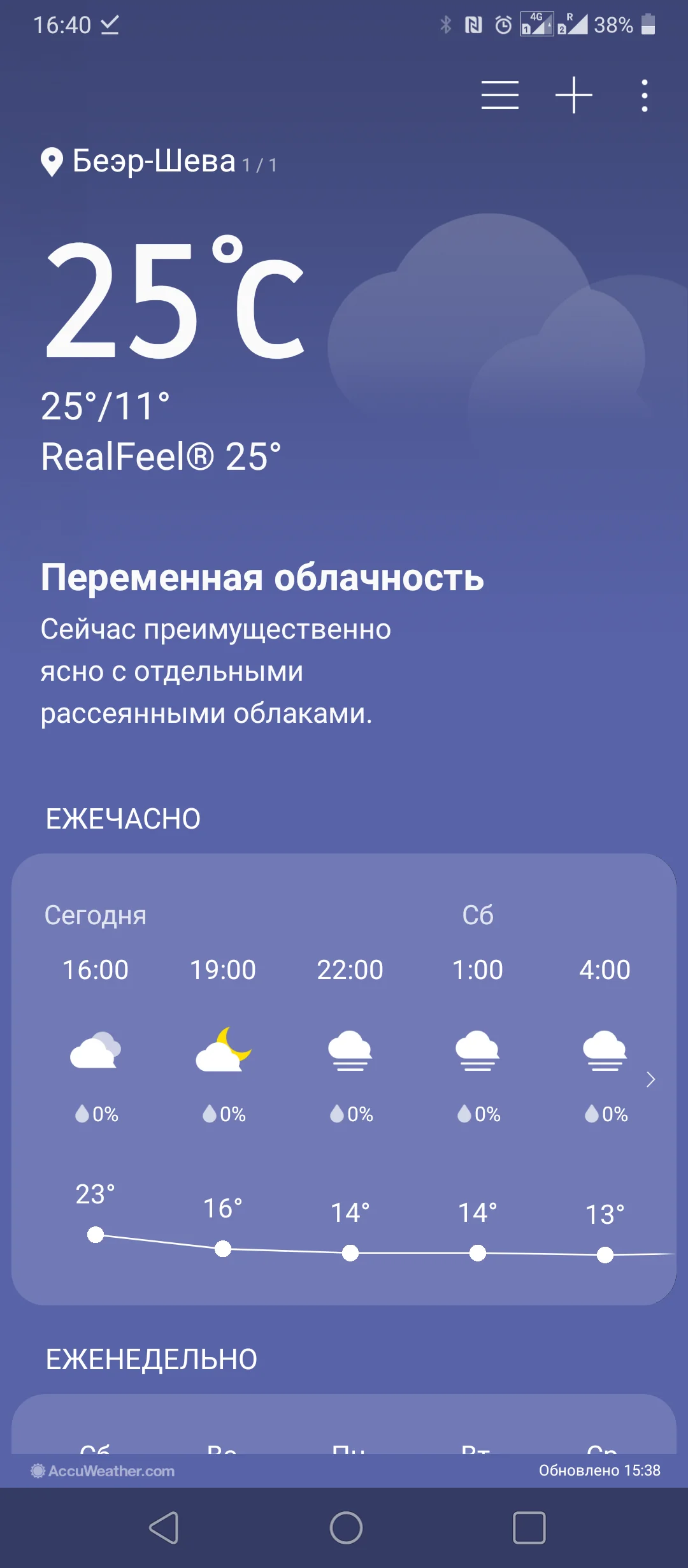The height and width of the screenshot is (1568, 688).
Task: Tap the precipitation droplet icon at 16:00
Action: [x=82, y=1112]
